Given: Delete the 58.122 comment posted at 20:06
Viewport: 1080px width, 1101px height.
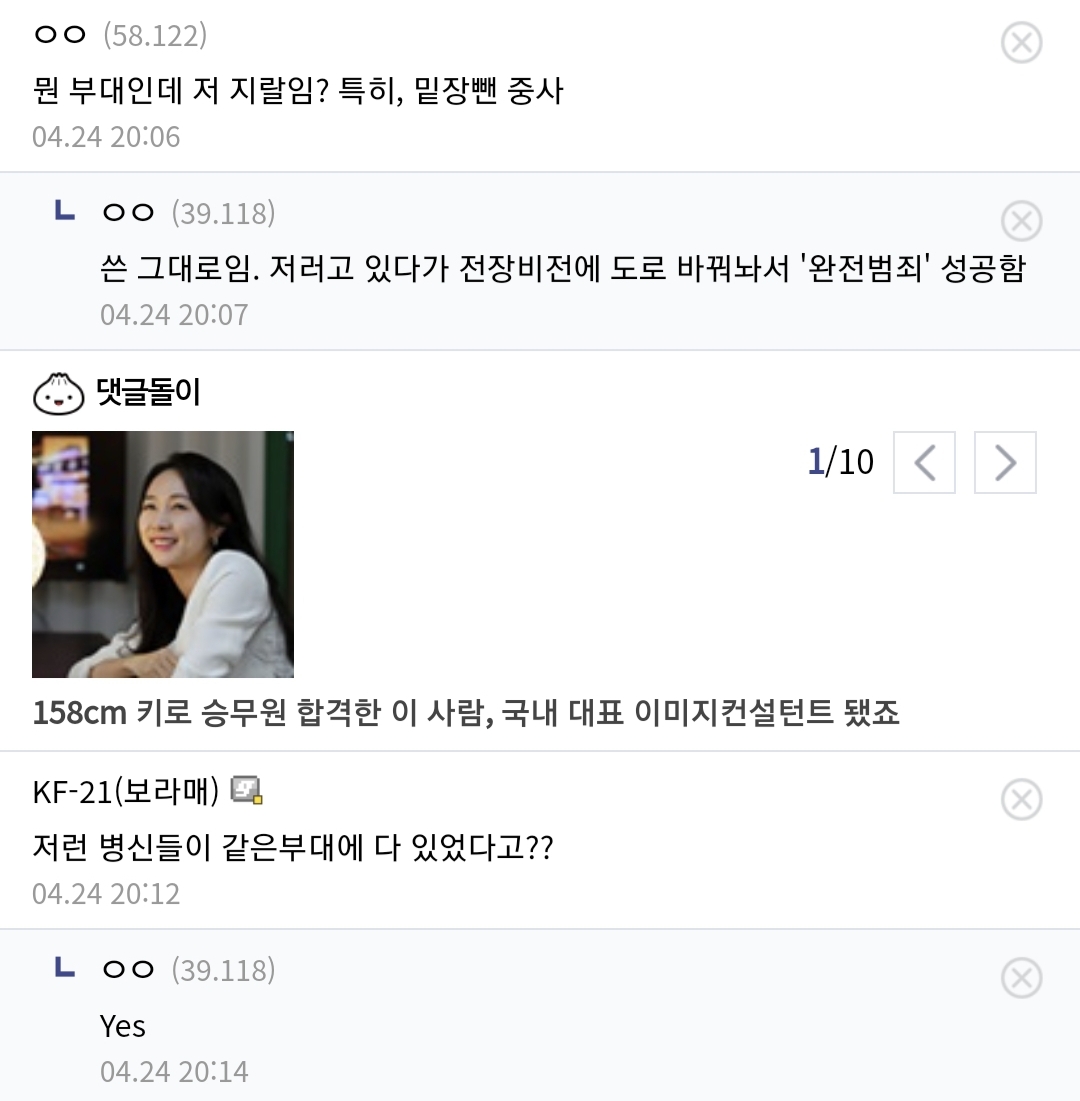Looking at the screenshot, I should tap(1021, 43).
